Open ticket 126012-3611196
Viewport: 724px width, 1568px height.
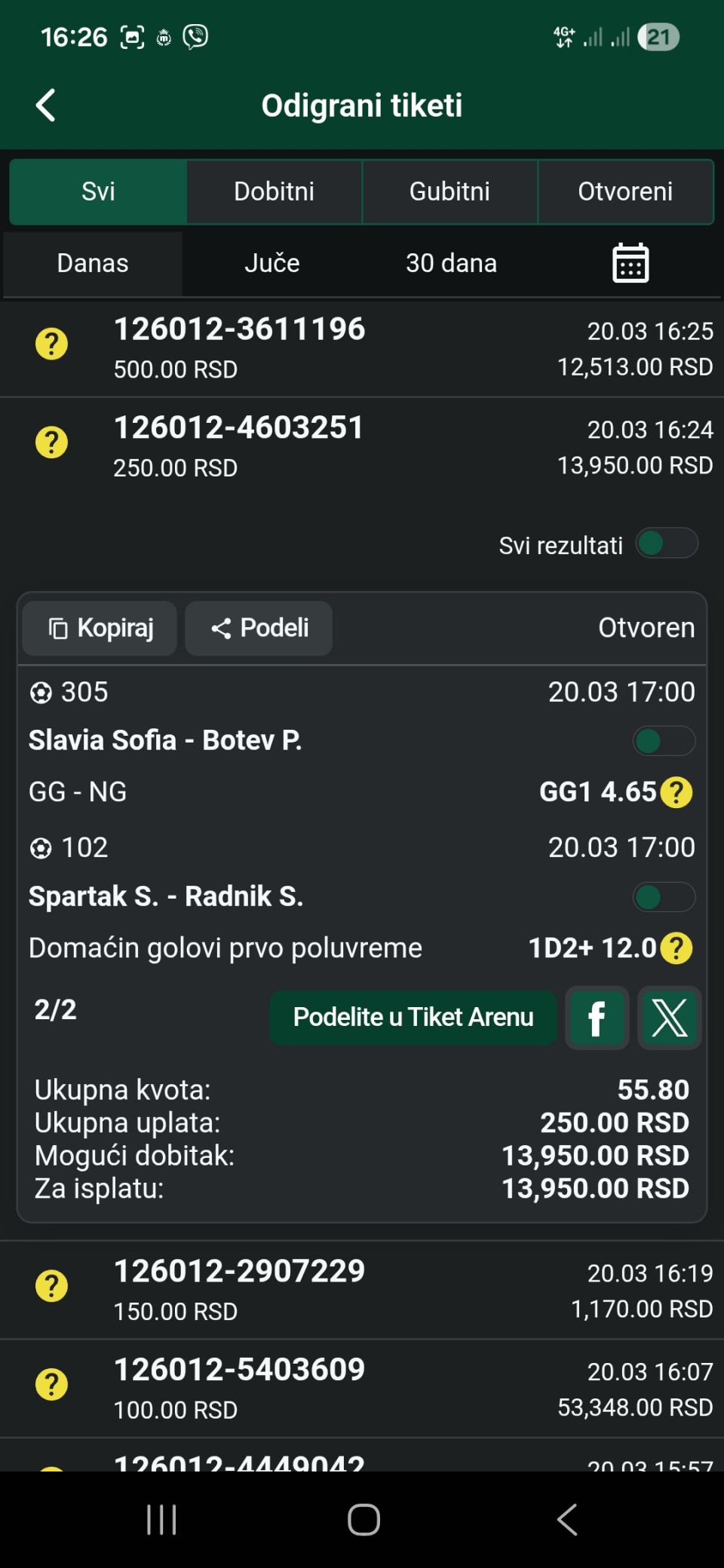(362, 348)
